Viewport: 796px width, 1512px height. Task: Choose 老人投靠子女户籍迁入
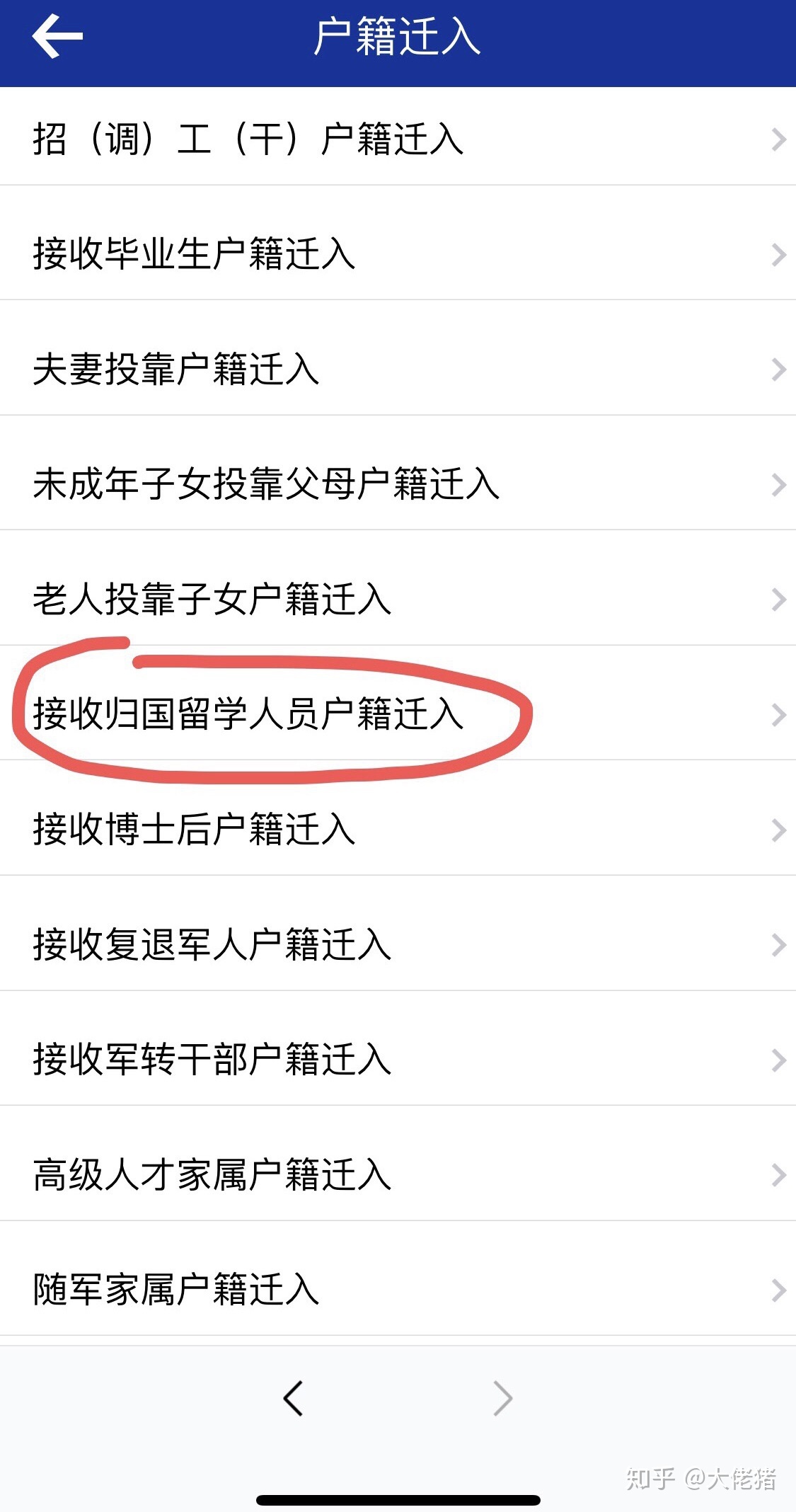click(x=398, y=600)
